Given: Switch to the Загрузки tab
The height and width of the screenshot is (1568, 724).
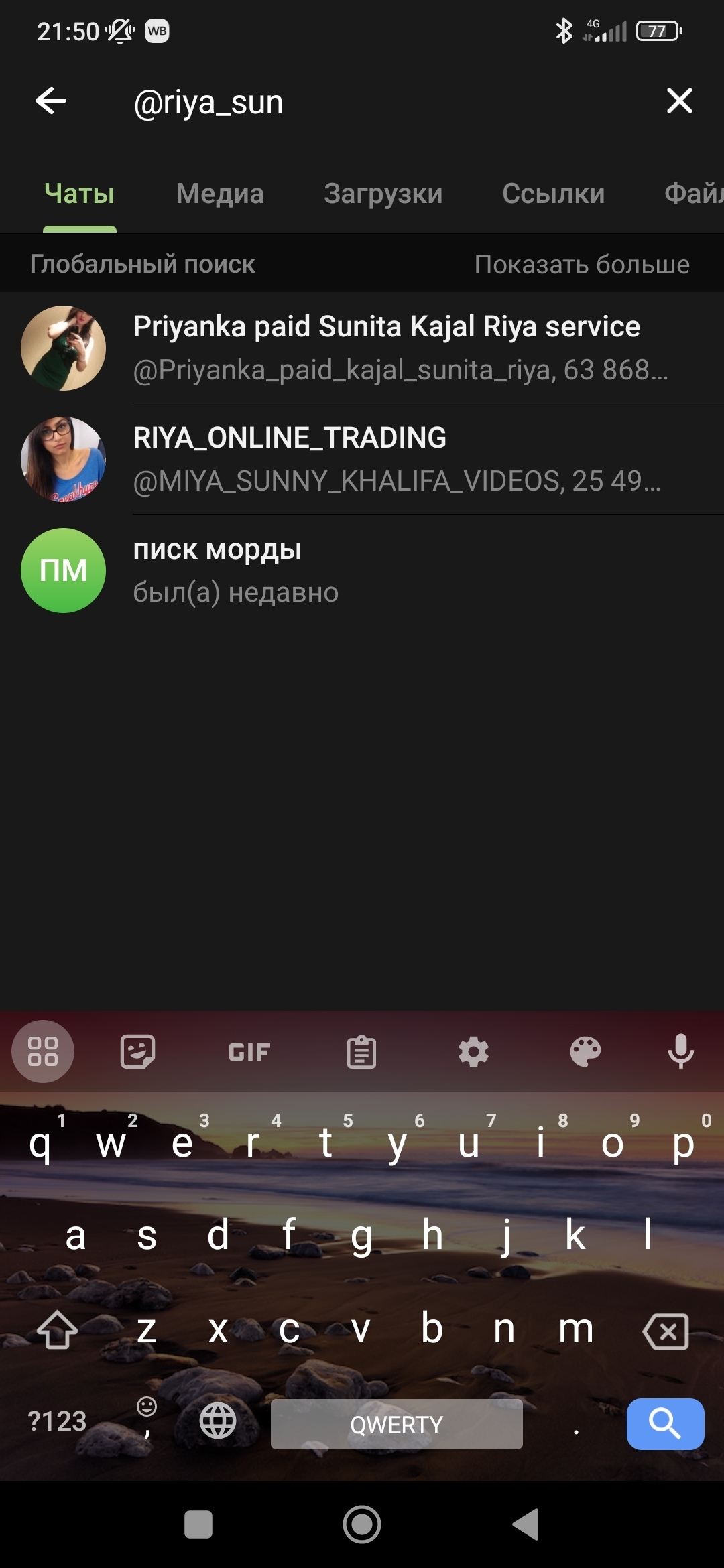Looking at the screenshot, I should [x=383, y=194].
